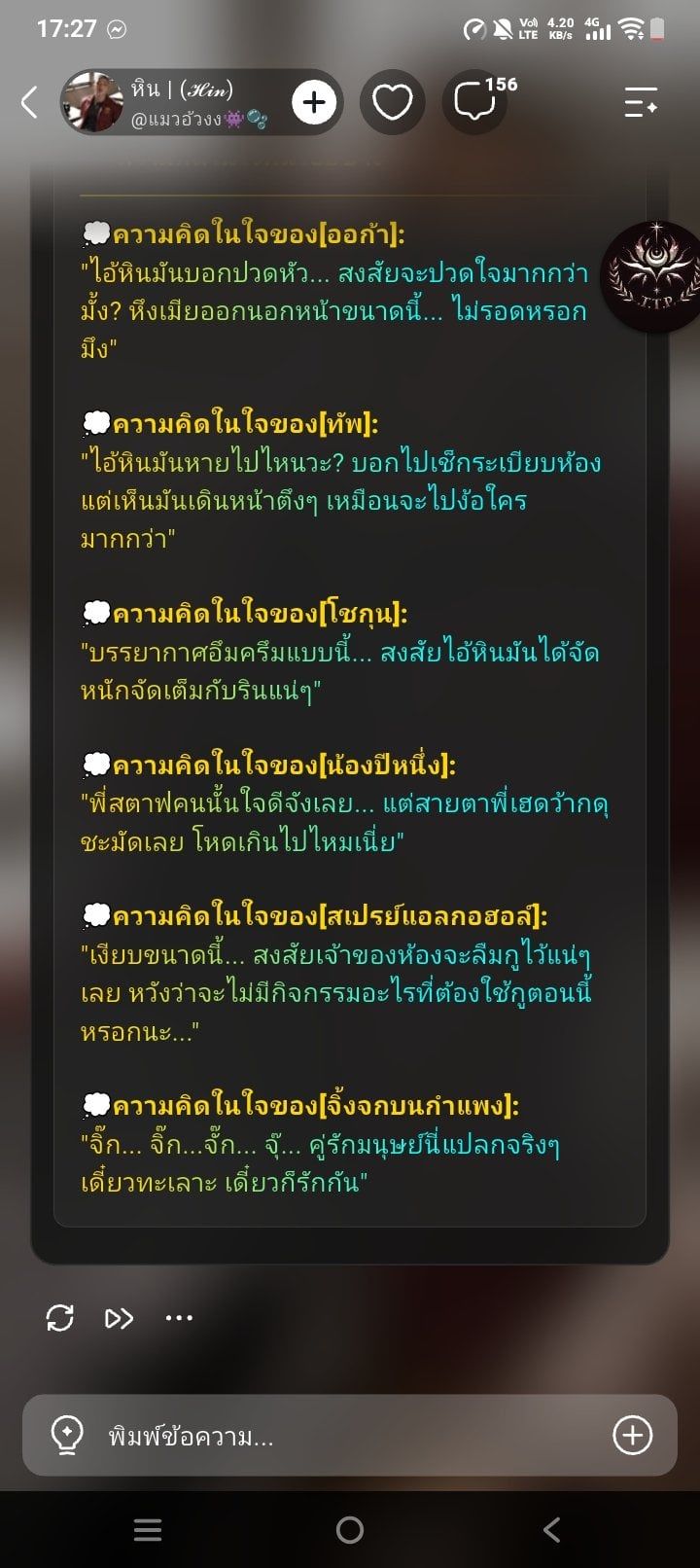This screenshot has height=1568, width=700.
Task: Go to the Android home screen
Action: pyautogui.click(x=350, y=1530)
